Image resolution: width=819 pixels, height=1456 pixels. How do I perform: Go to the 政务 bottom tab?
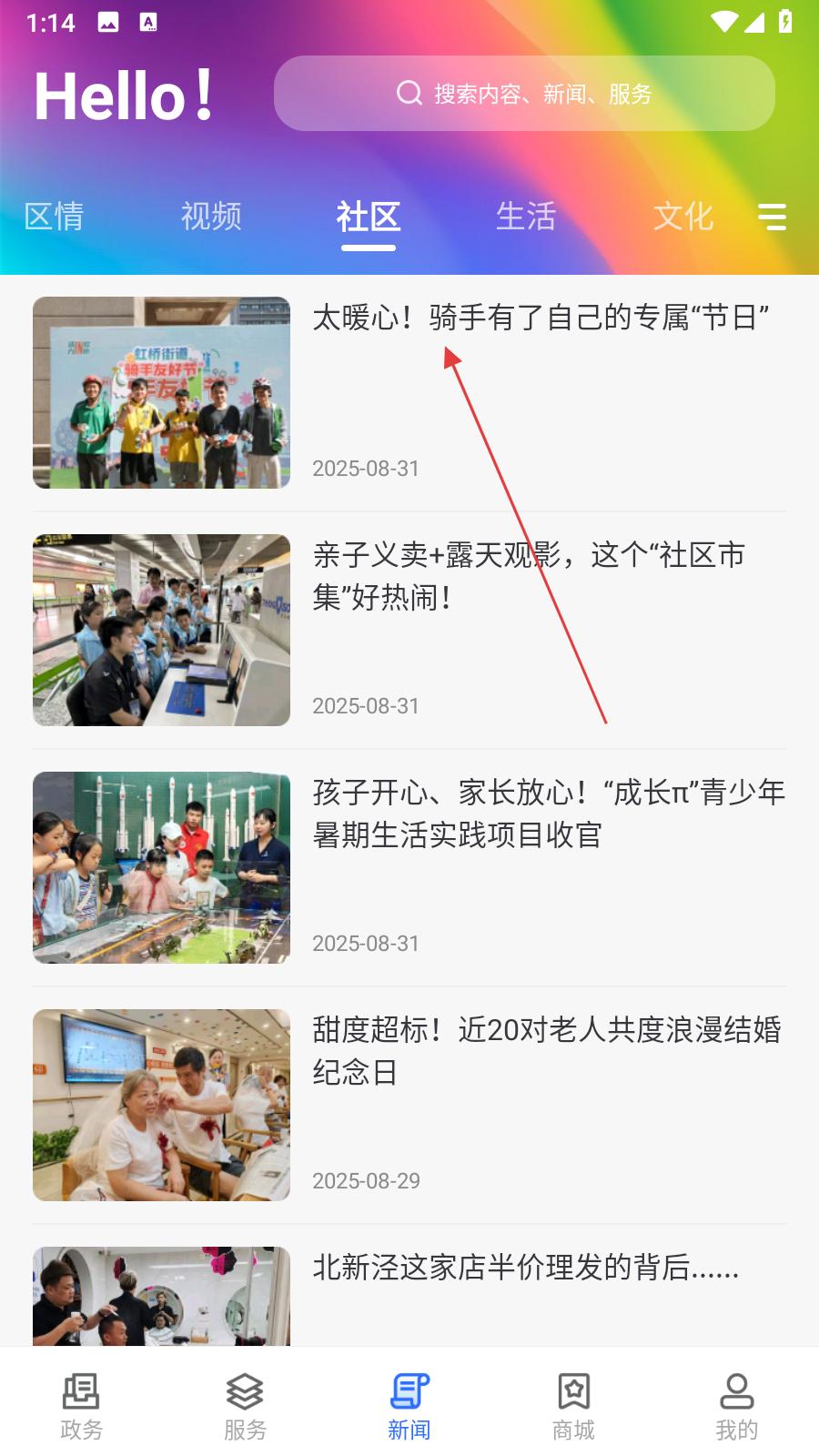point(82,1406)
